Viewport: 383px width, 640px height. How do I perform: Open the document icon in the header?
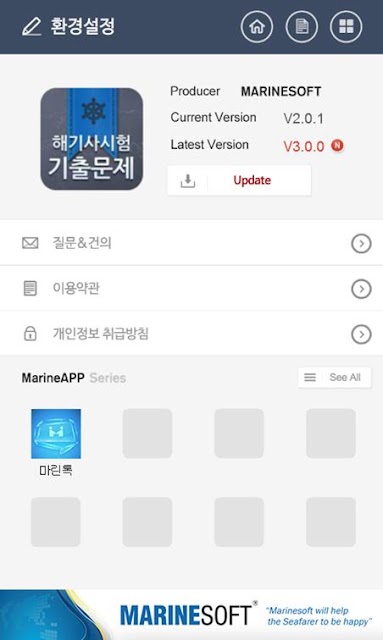pos(302,27)
